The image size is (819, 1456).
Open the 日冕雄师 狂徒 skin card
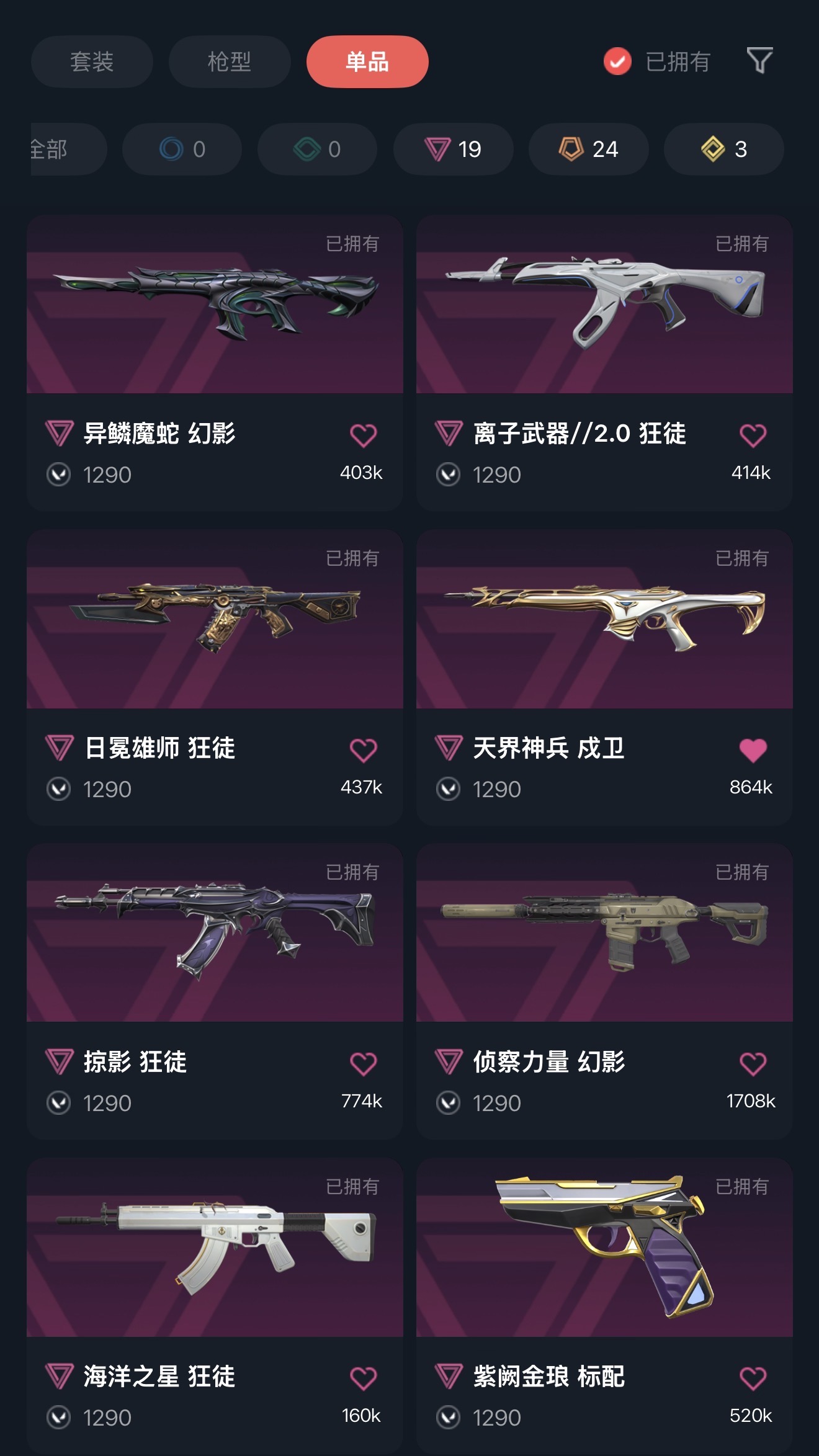click(x=215, y=619)
